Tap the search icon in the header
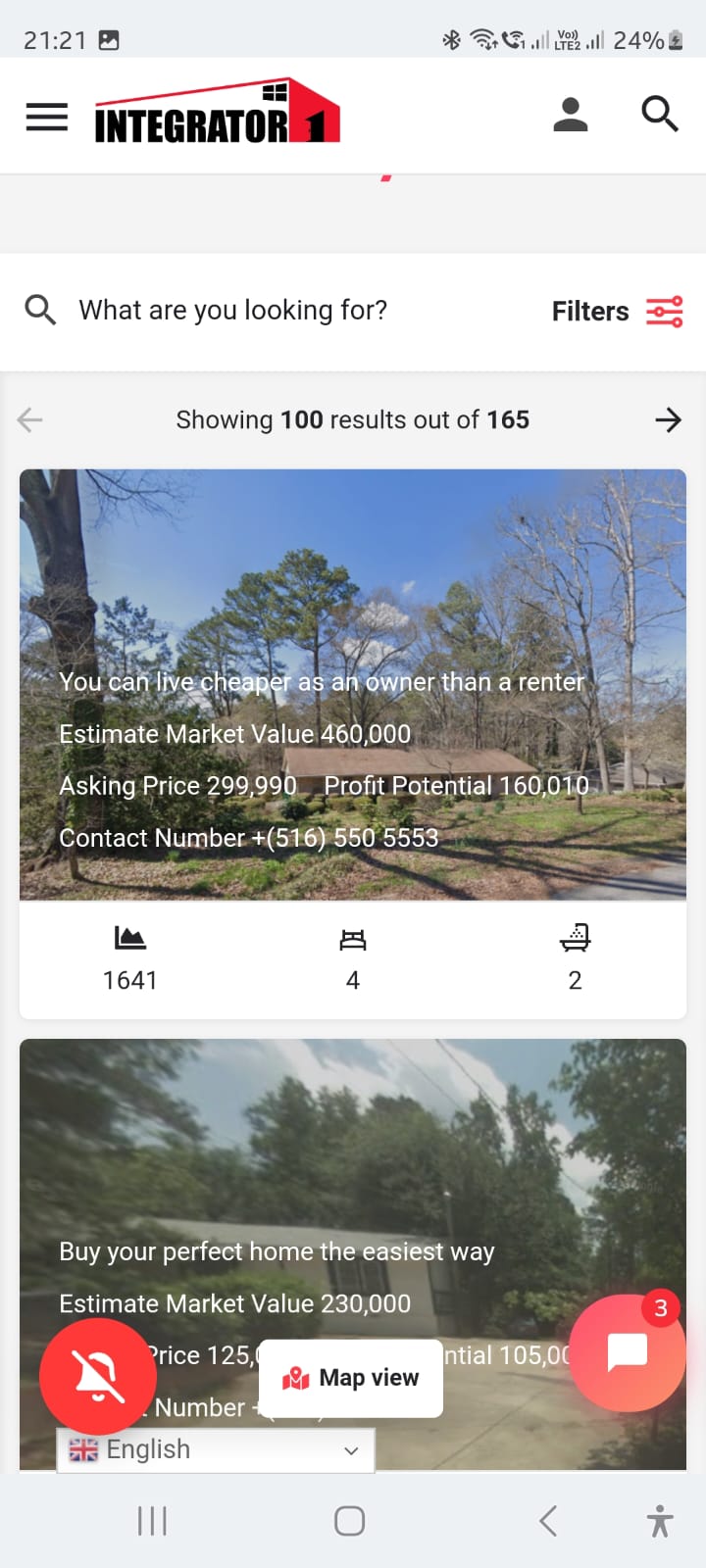The width and height of the screenshot is (706, 1568). coord(659,114)
